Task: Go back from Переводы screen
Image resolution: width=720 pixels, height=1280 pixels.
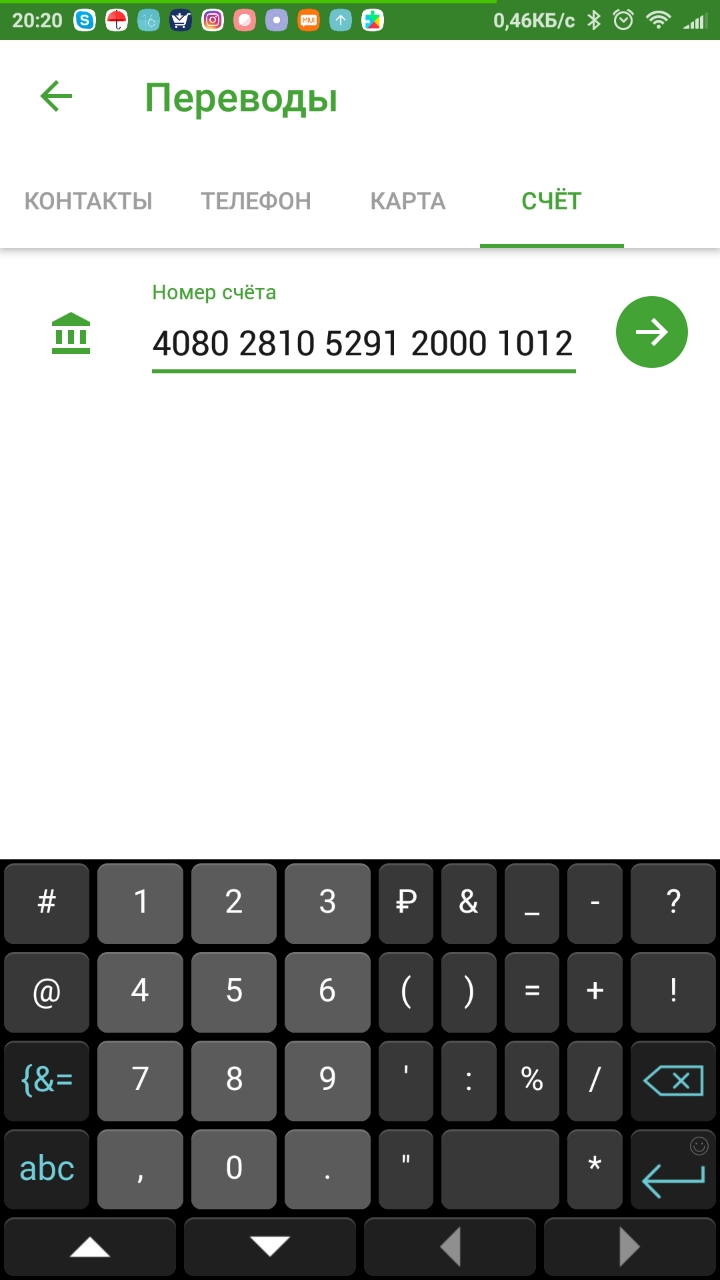Action: 56,97
